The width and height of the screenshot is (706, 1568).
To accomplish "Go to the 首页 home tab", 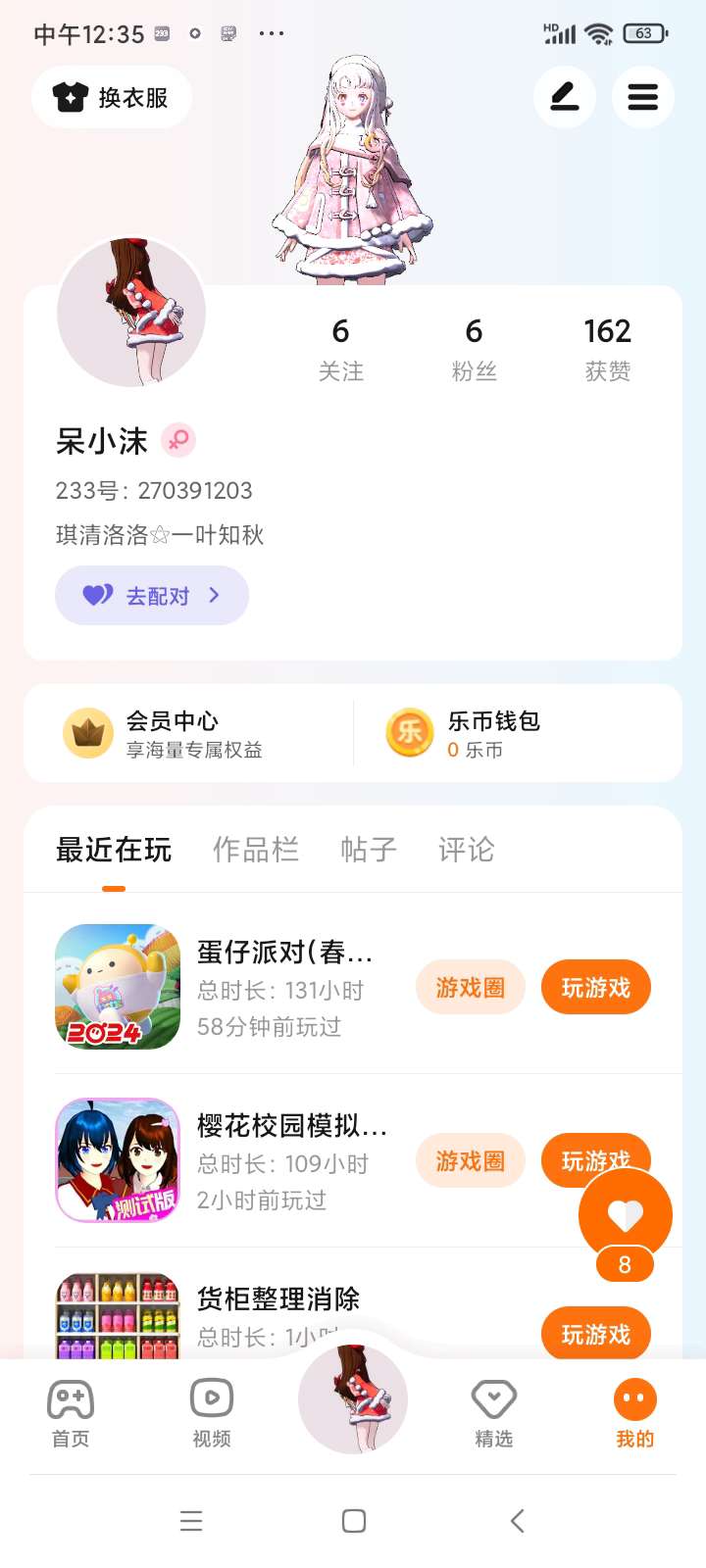I will [x=71, y=1411].
